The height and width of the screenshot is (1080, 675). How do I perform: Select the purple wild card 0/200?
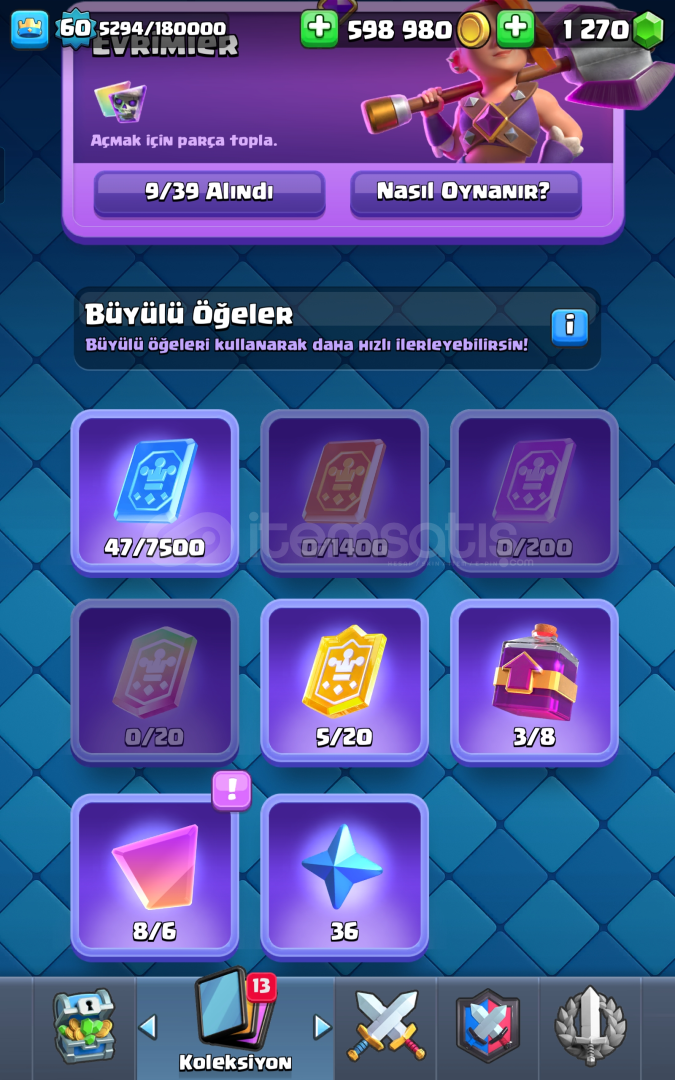[534, 490]
